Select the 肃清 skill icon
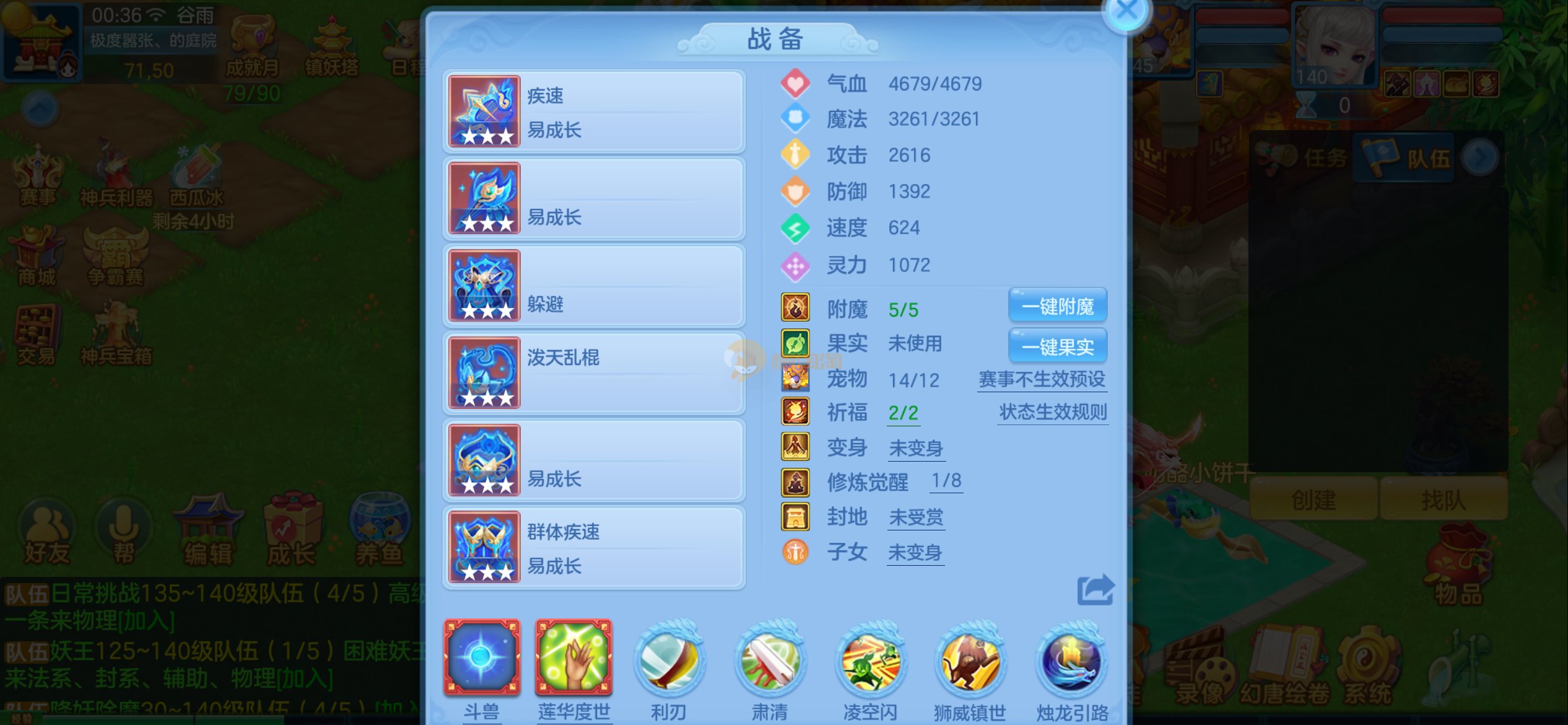Viewport: 1568px width, 725px height. (x=769, y=661)
